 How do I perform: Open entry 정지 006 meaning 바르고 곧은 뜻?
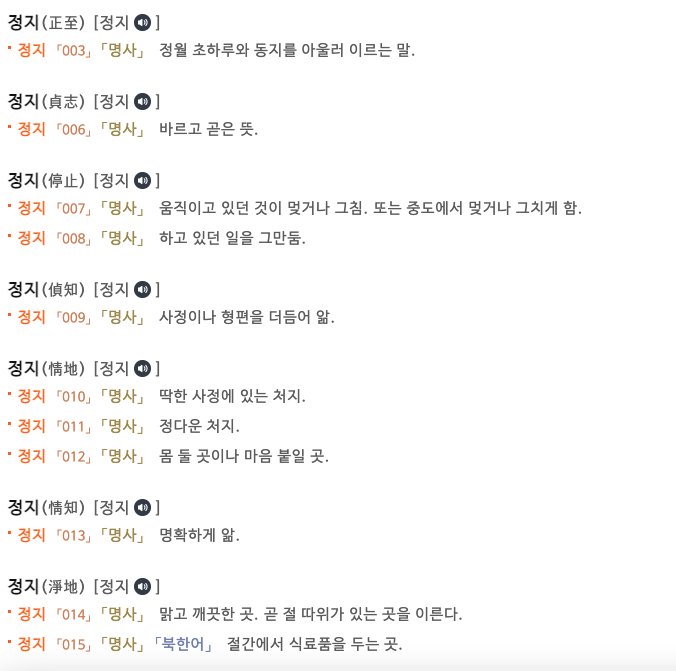[x=31, y=129]
